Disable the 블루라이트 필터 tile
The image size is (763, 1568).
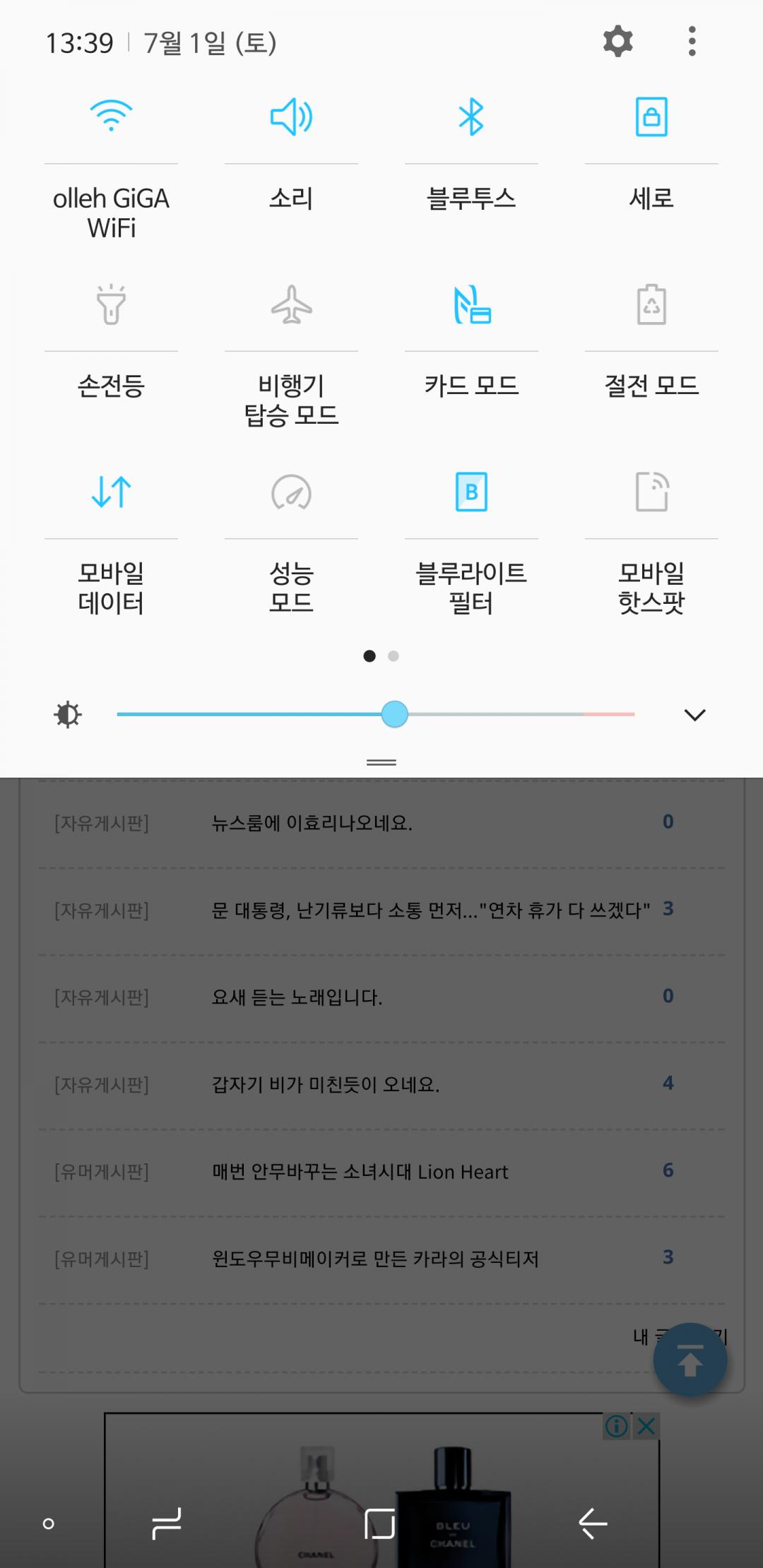click(x=471, y=492)
